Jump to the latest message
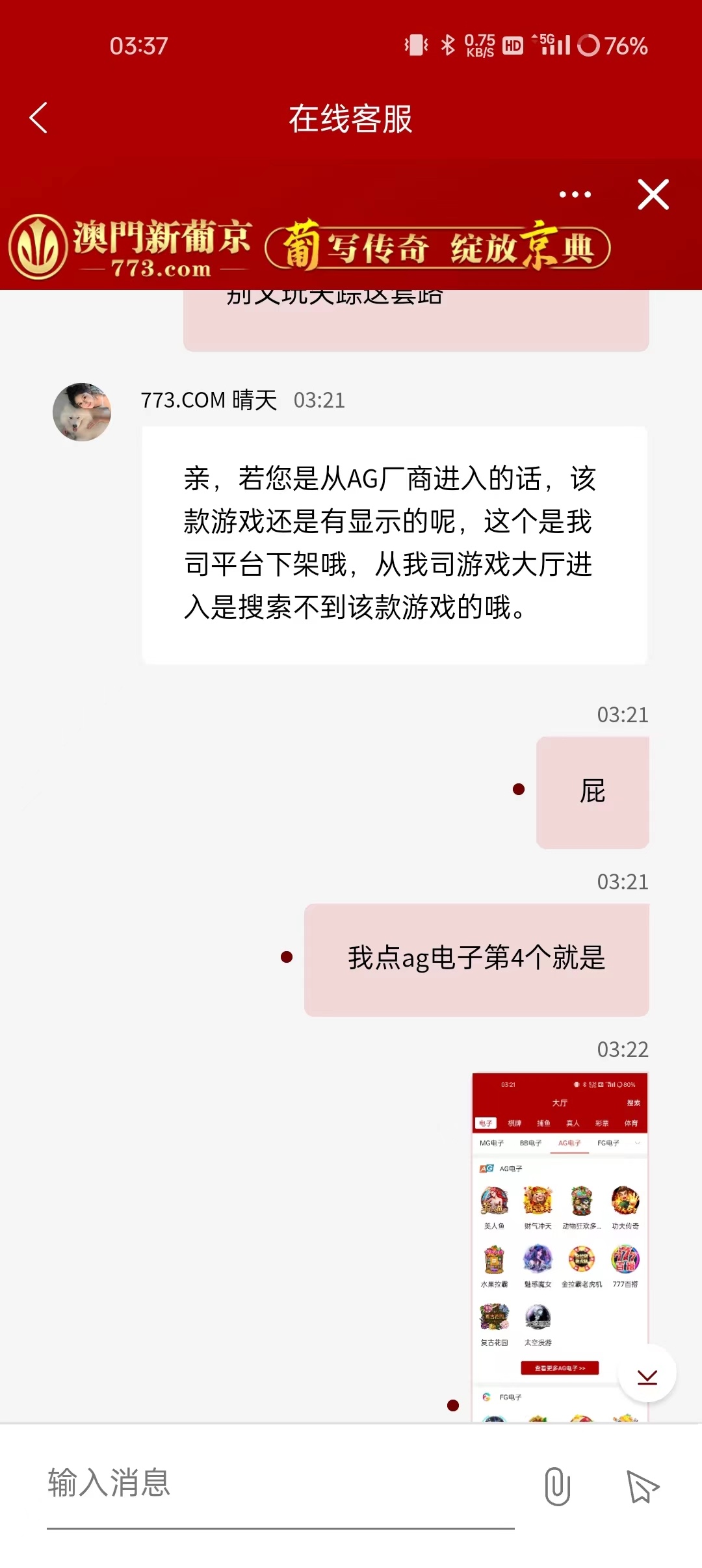The image size is (702, 1568). (x=647, y=1373)
